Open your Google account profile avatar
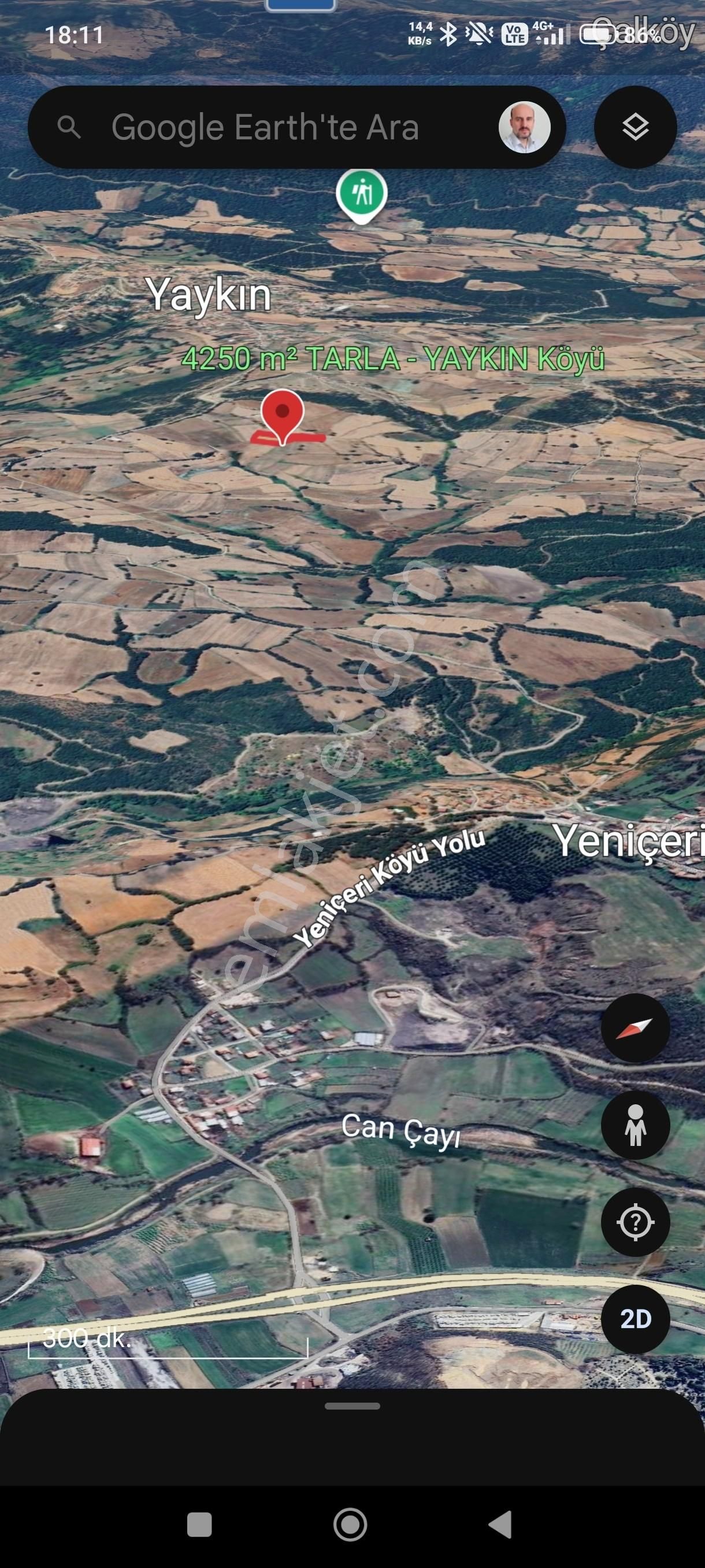Screen dimensions: 705x1568 [524, 128]
